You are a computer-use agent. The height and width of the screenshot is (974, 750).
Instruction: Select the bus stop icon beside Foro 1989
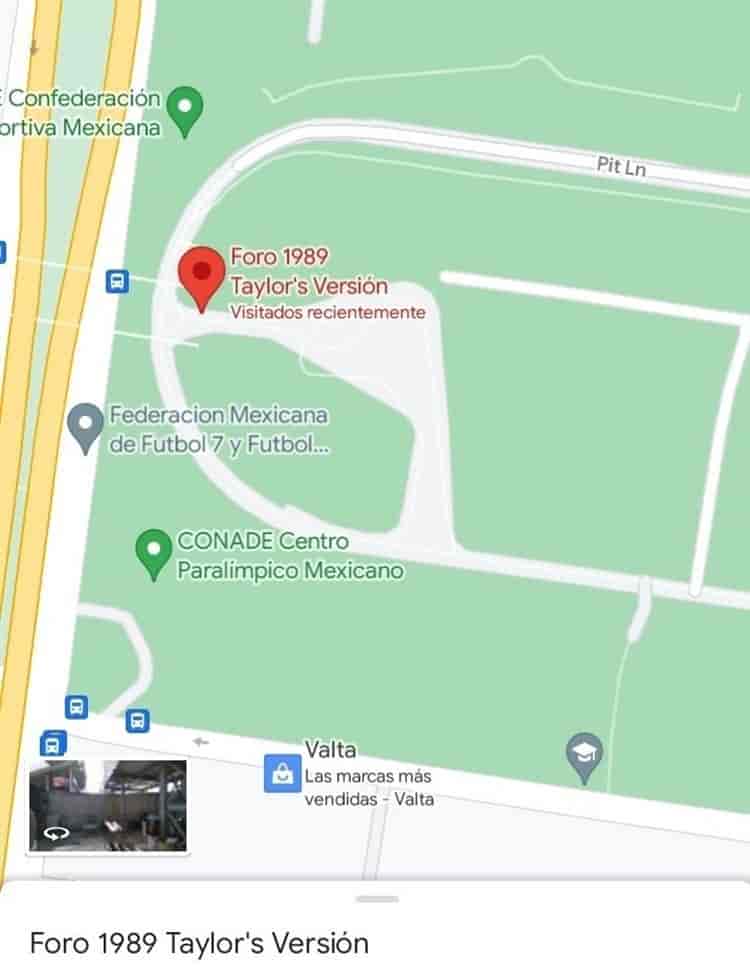117,281
